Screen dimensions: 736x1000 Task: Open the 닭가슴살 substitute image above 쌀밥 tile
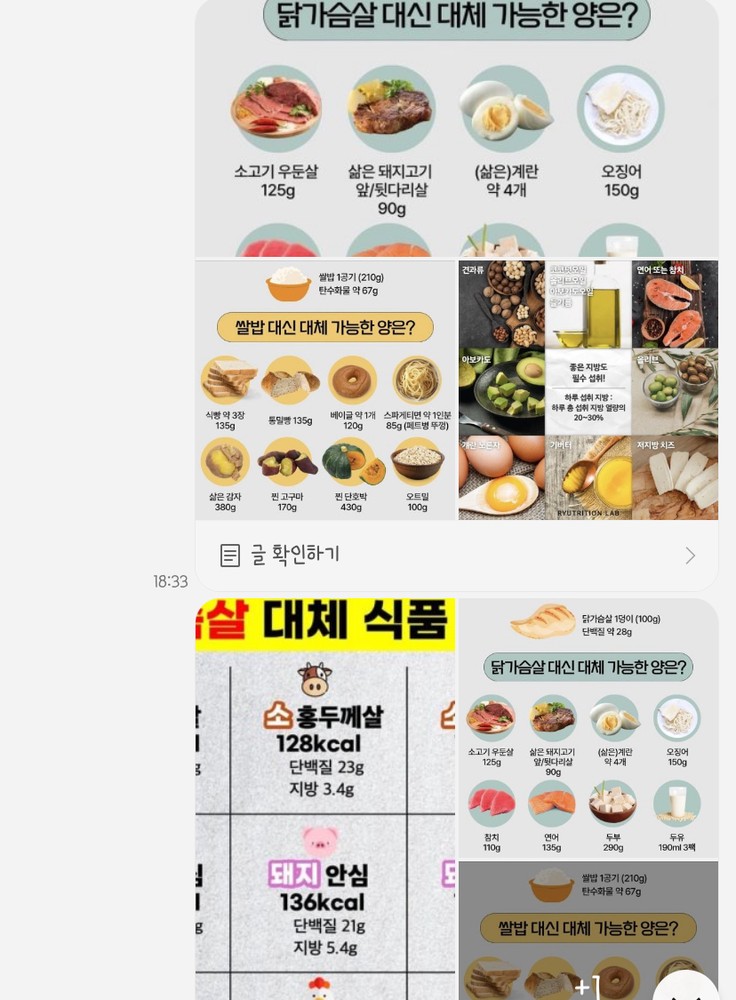(456, 130)
